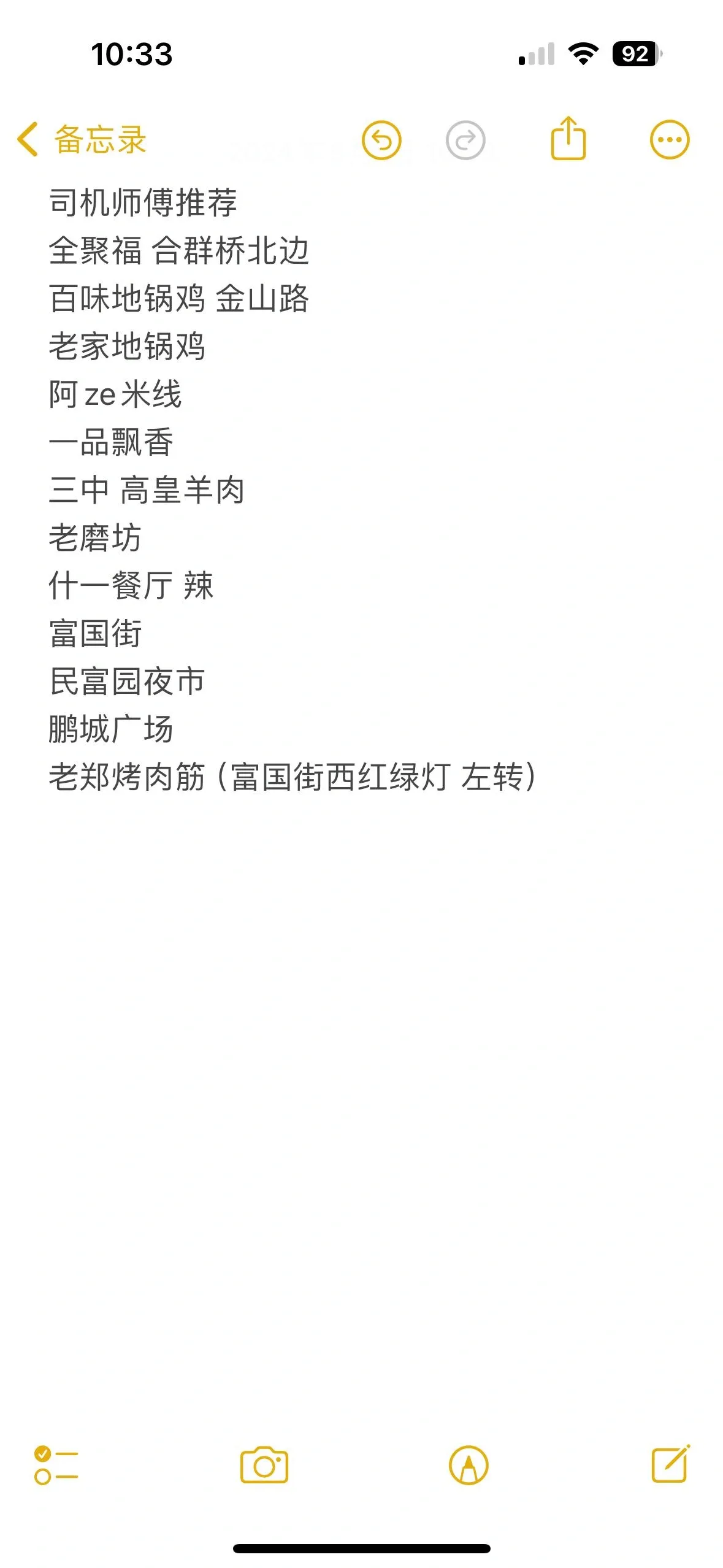Open the more options menu
This screenshot has width=723, height=1568.
(x=670, y=140)
